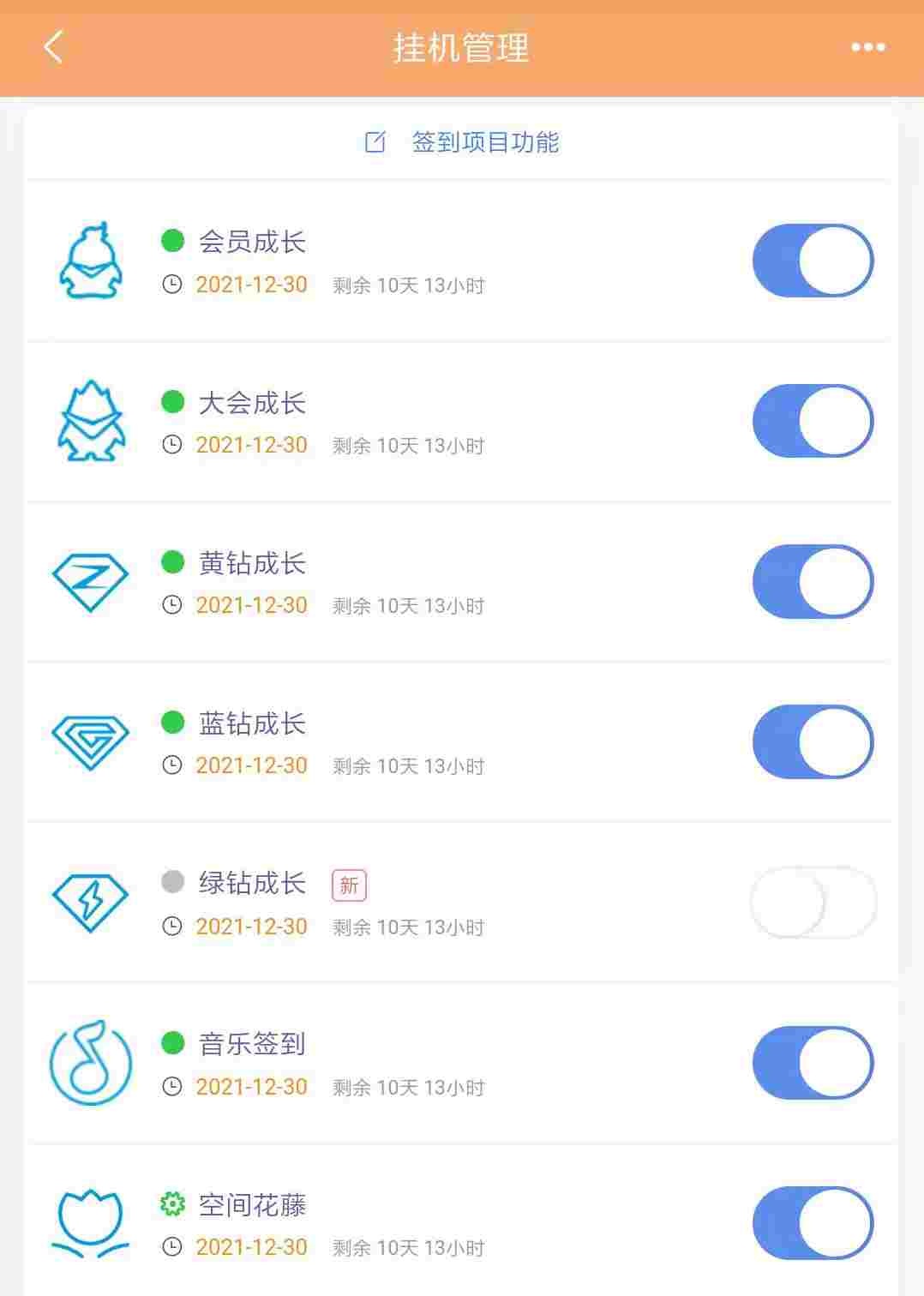Turn off the 会员成长 switch
The image size is (924, 1296).
813,261
